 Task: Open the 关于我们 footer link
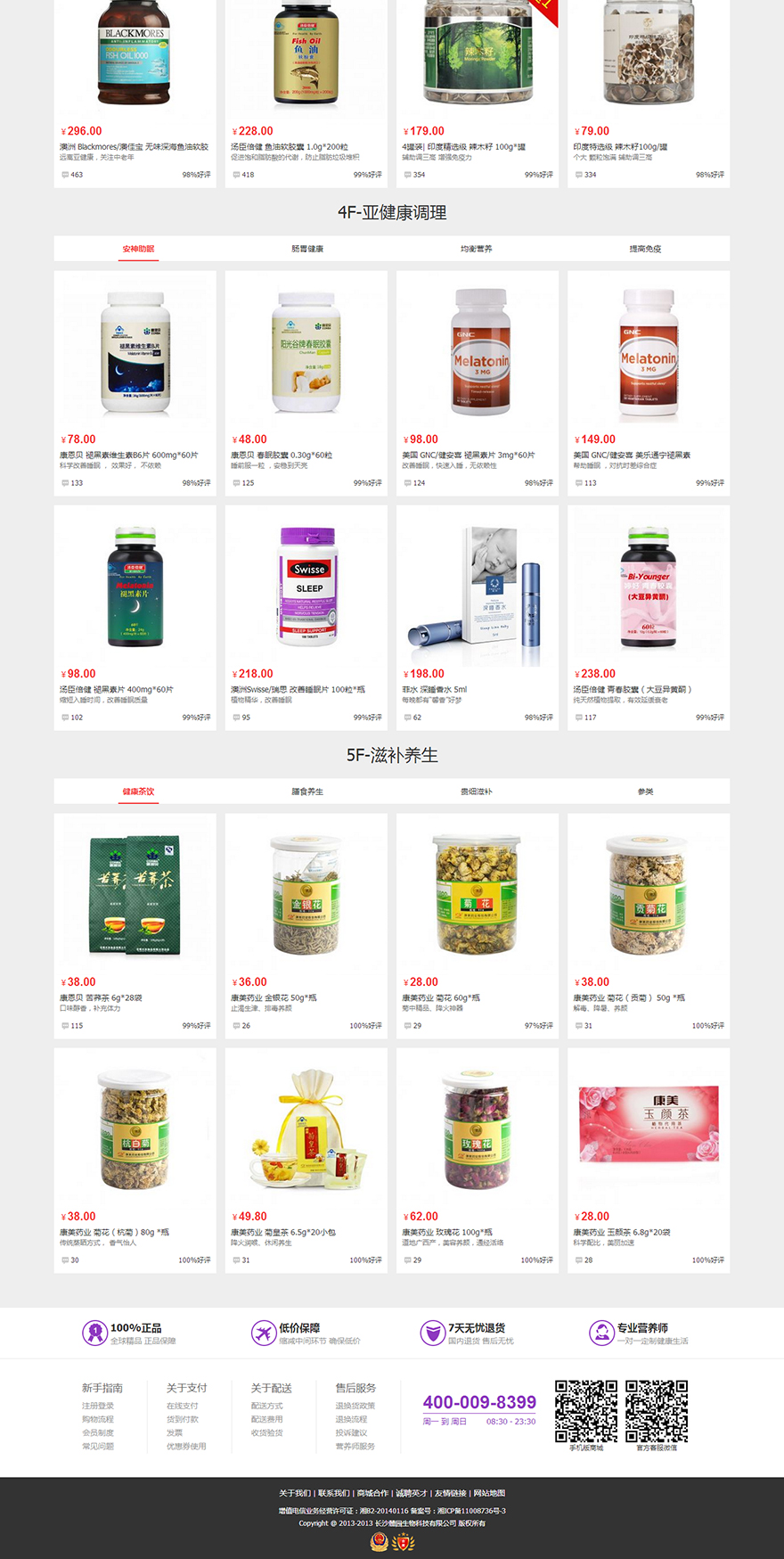click(295, 1493)
